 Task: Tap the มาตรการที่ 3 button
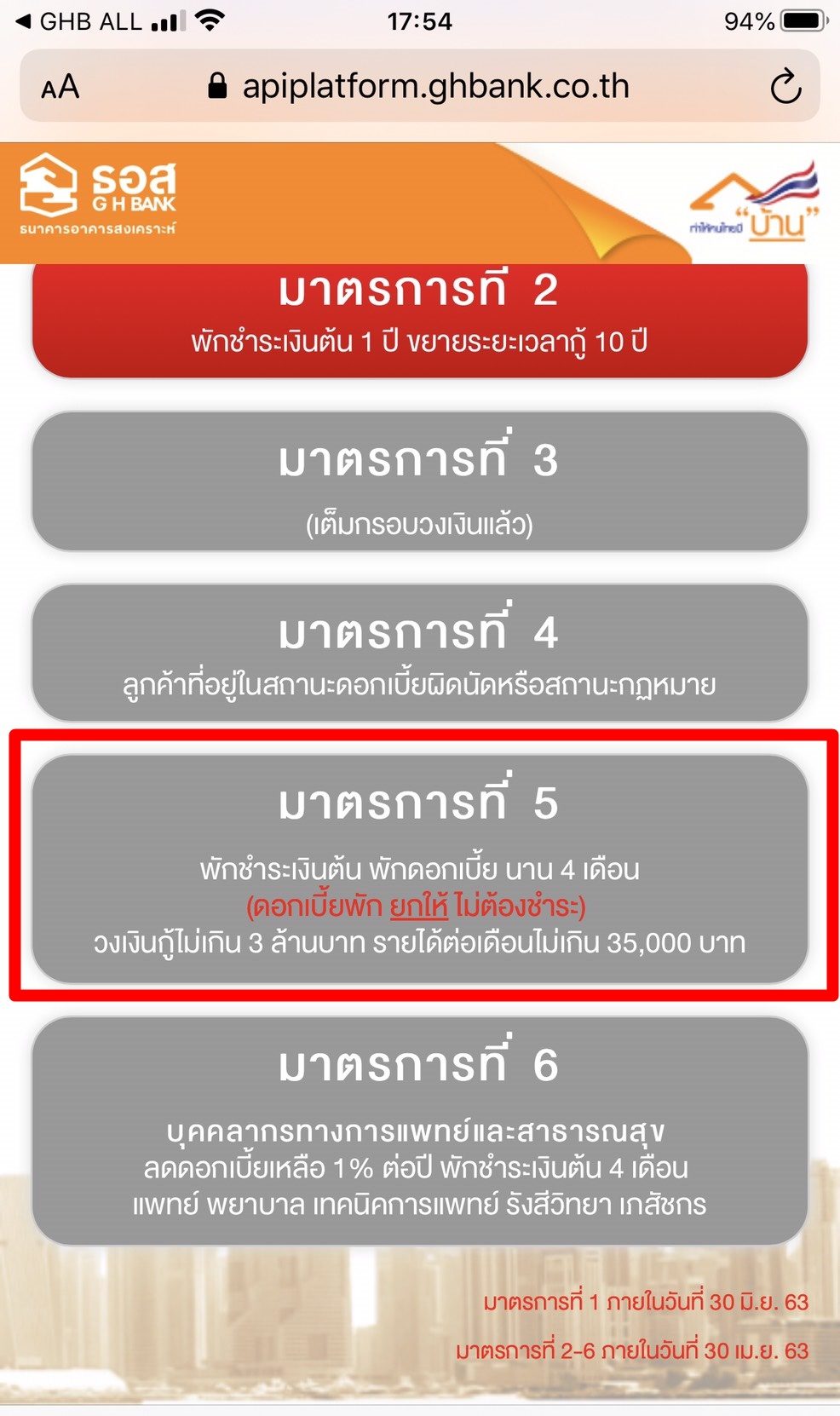[x=419, y=481]
